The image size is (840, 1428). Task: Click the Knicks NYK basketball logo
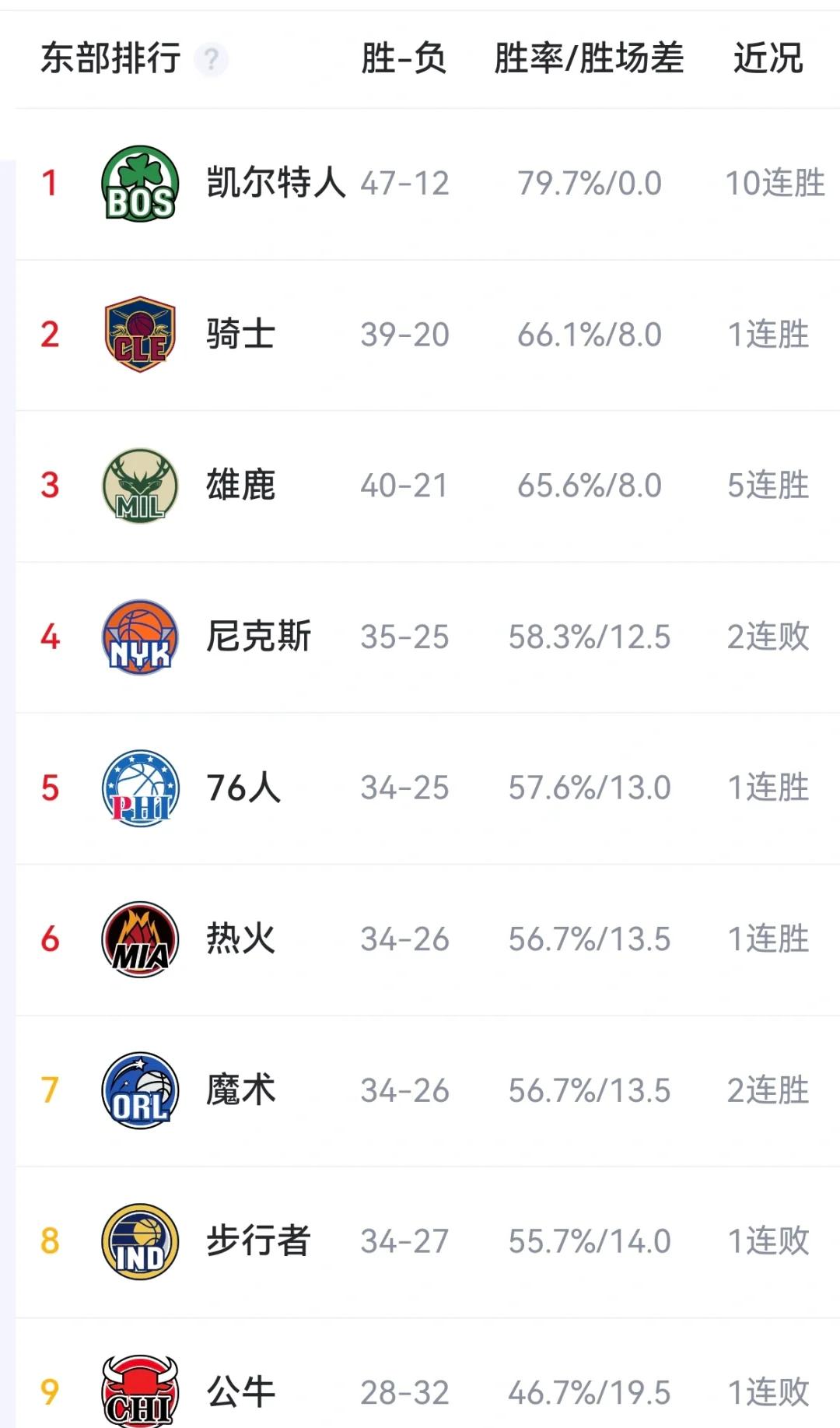[140, 637]
